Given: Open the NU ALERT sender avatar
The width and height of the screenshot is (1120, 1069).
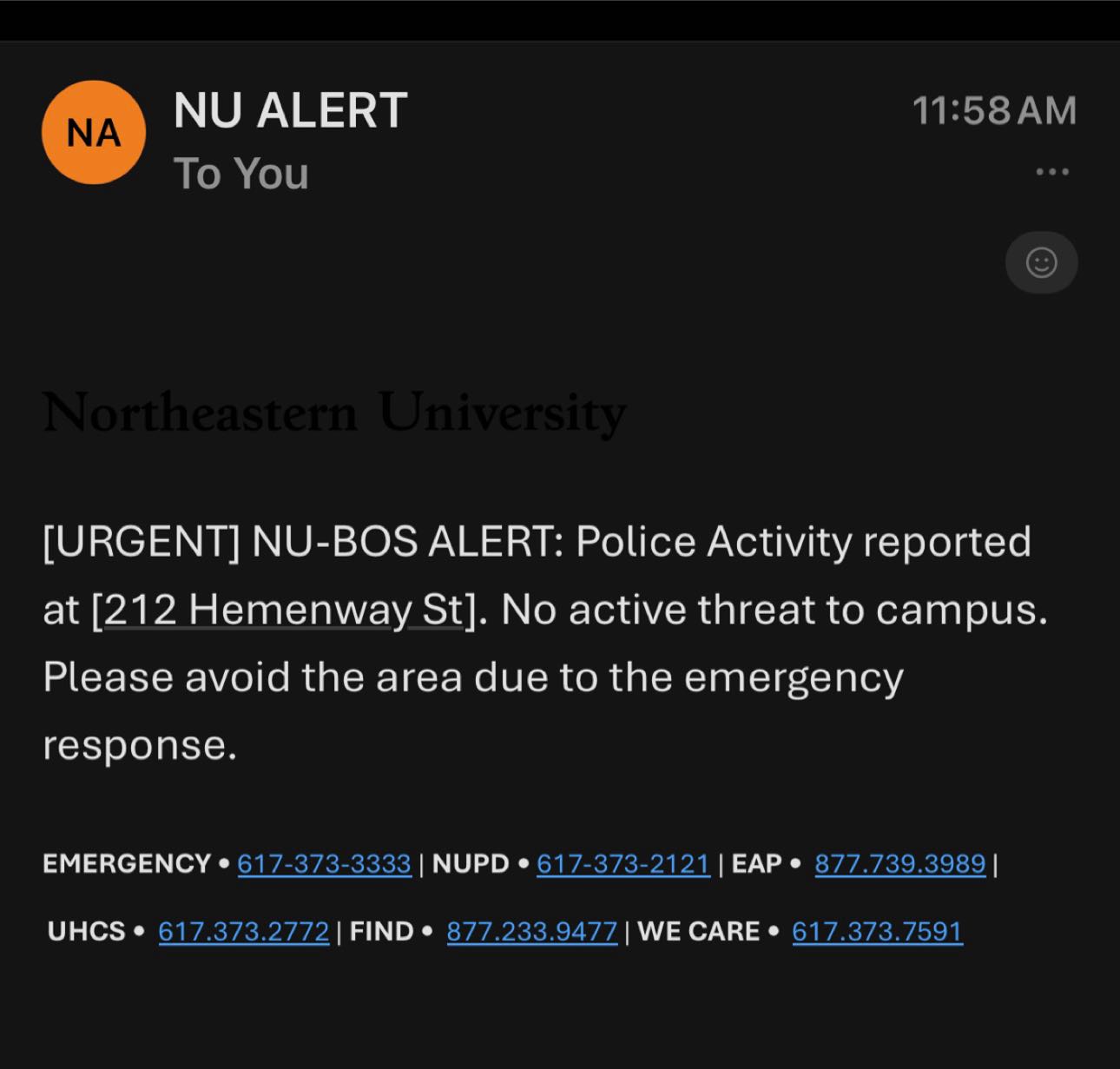Looking at the screenshot, I should coord(94,133).
